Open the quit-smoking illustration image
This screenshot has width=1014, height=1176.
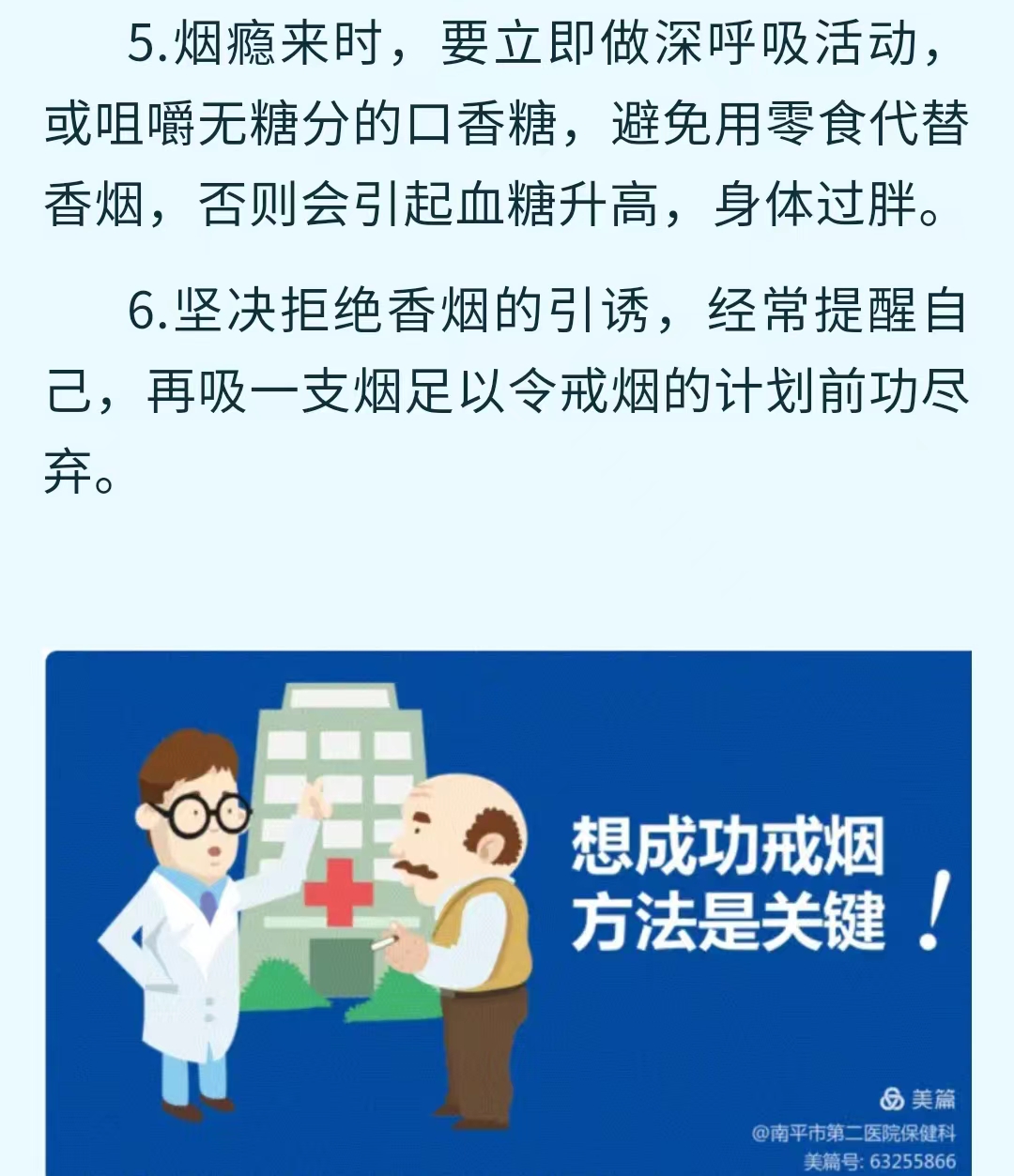point(508,910)
